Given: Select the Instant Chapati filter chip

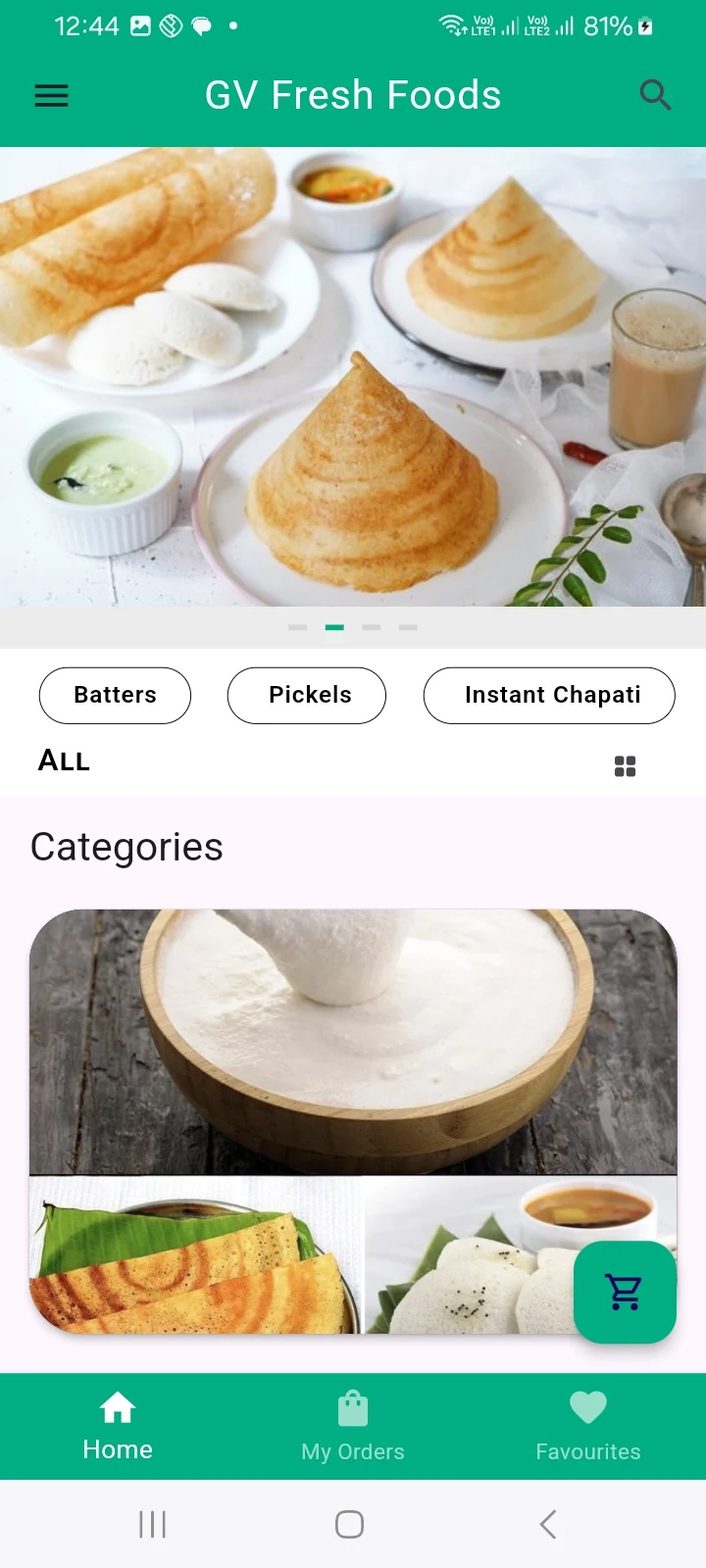Looking at the screenshot, I should click(549, 695).
